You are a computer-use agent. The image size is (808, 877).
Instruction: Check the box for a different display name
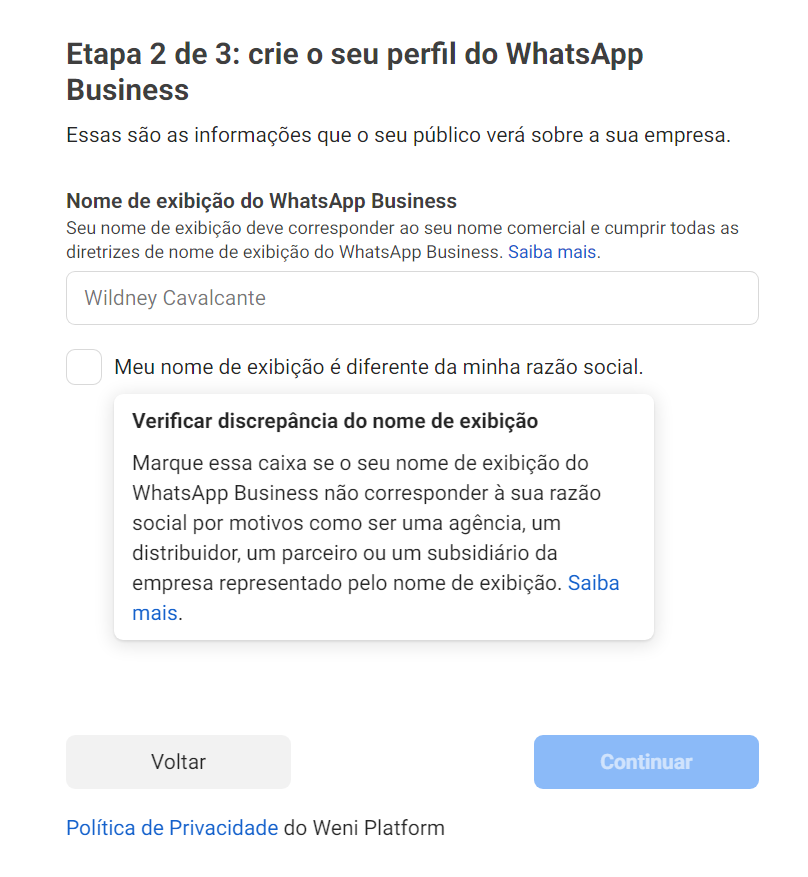(x=84, y=367)
